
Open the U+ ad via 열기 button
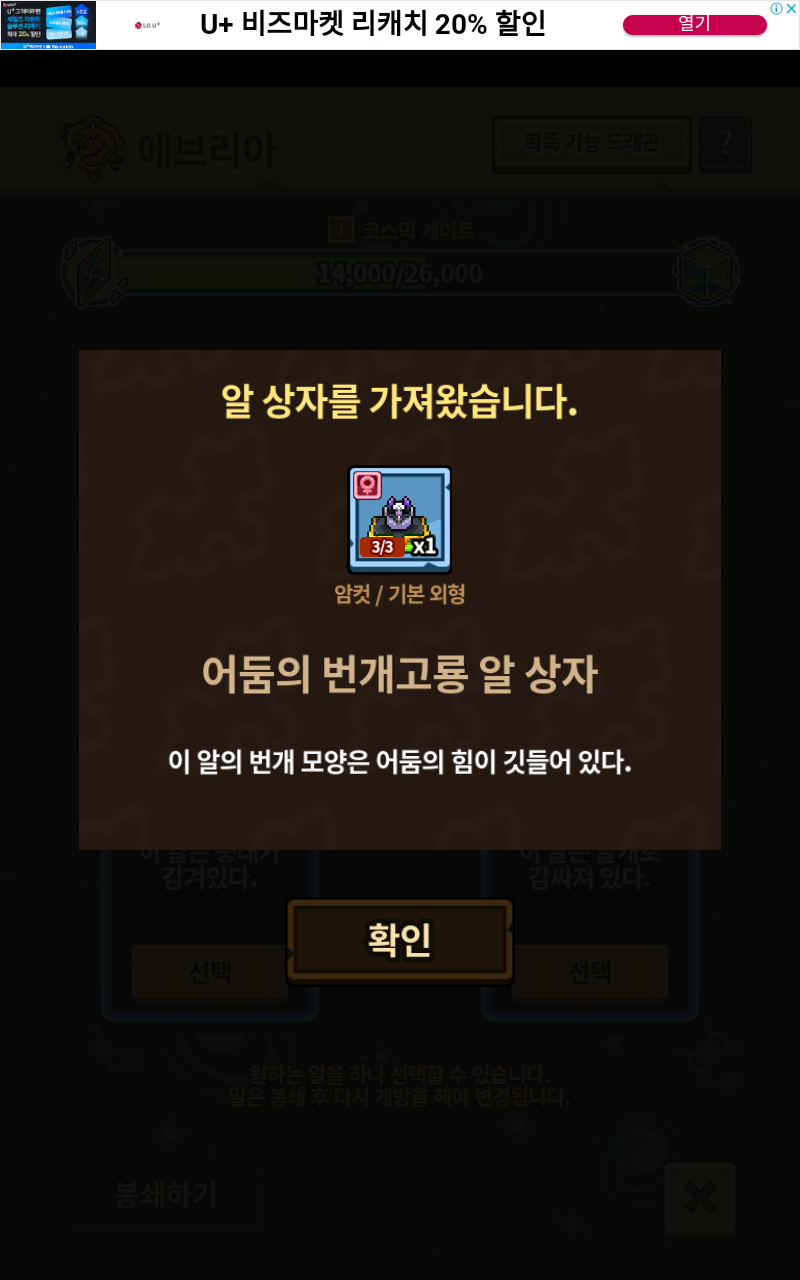pos(694,24)
